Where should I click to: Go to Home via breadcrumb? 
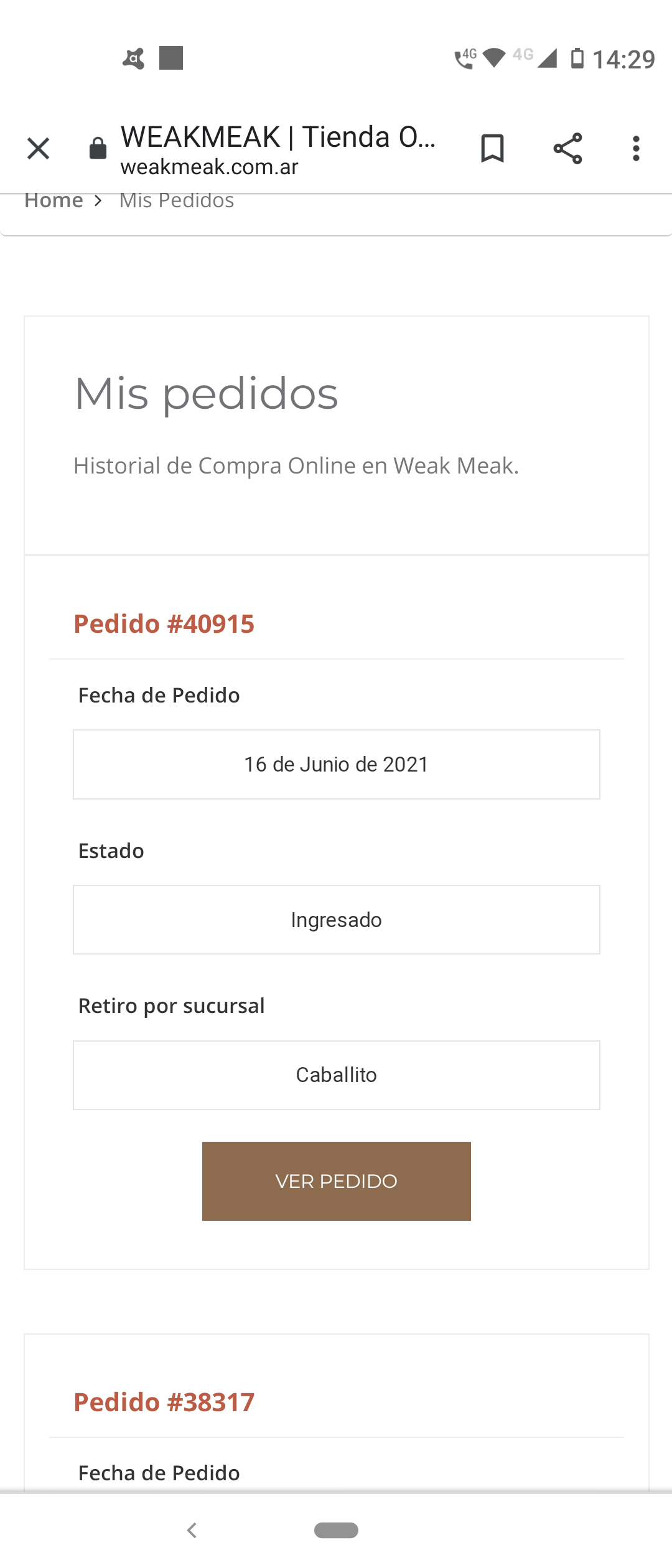(54, 201)
